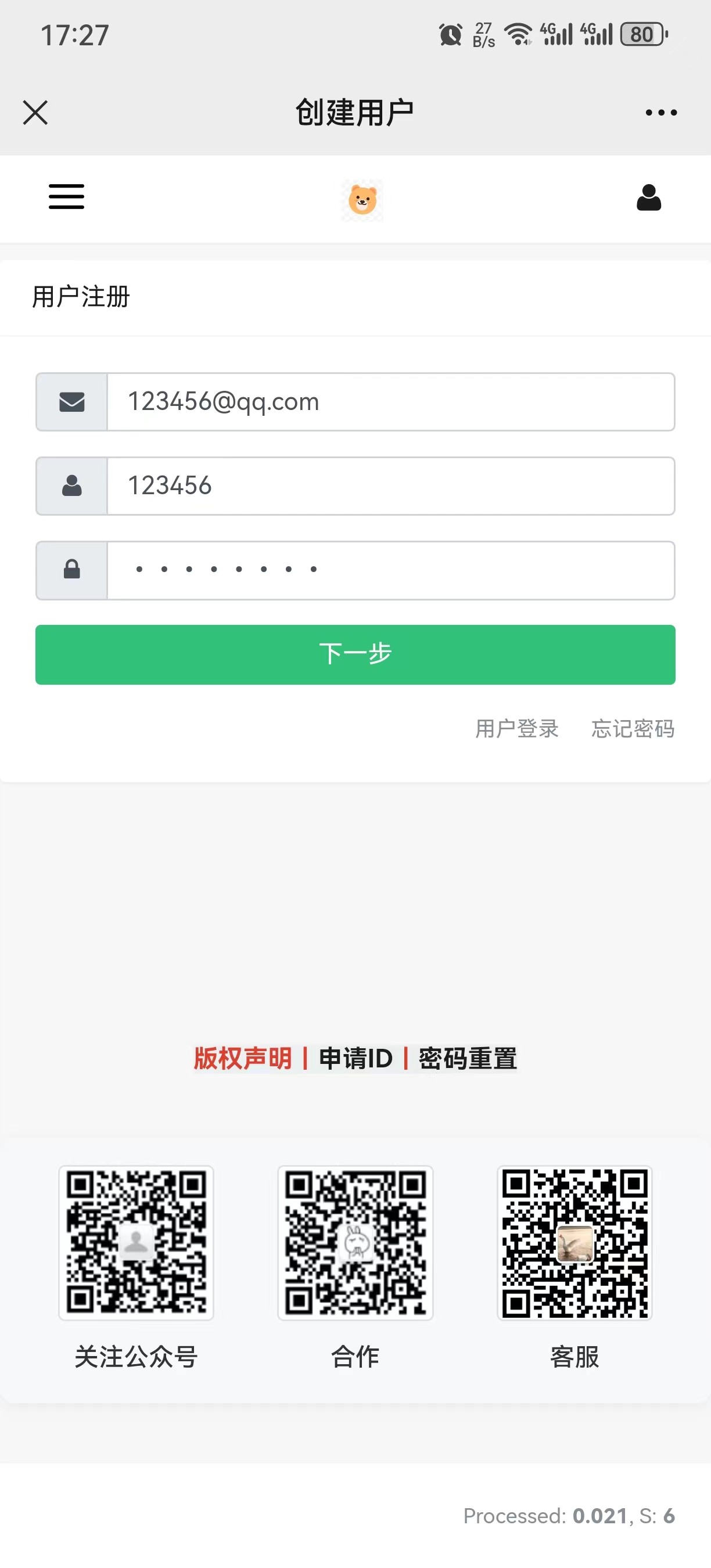Open the three-dot overflow menu
711x1568 pixels.
click(x=661, y=113)
